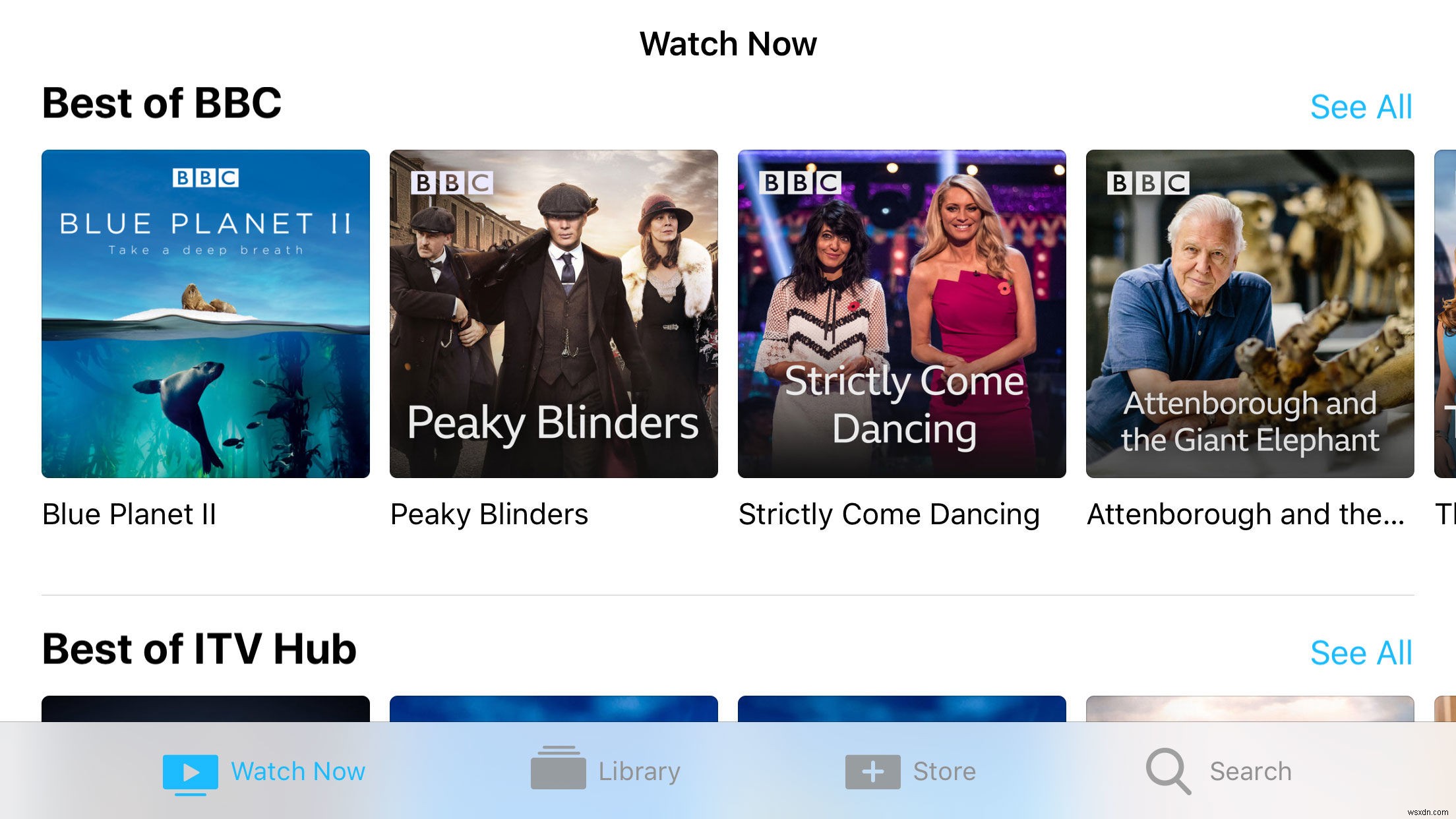
Task: Switch to the Library tab
Action: pyautogui.click(x=605, y=772)
